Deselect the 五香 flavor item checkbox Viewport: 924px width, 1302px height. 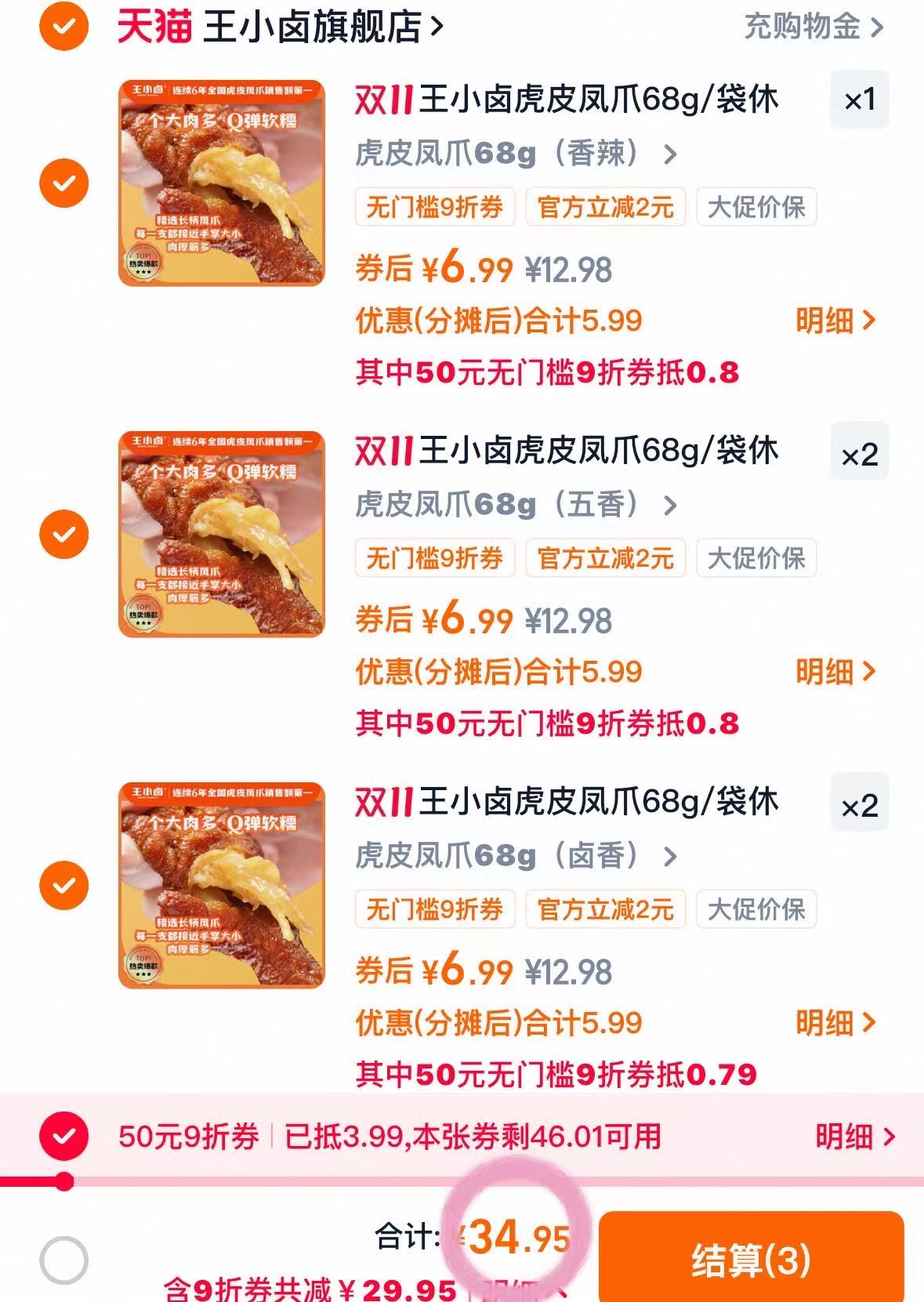(63, 533)
